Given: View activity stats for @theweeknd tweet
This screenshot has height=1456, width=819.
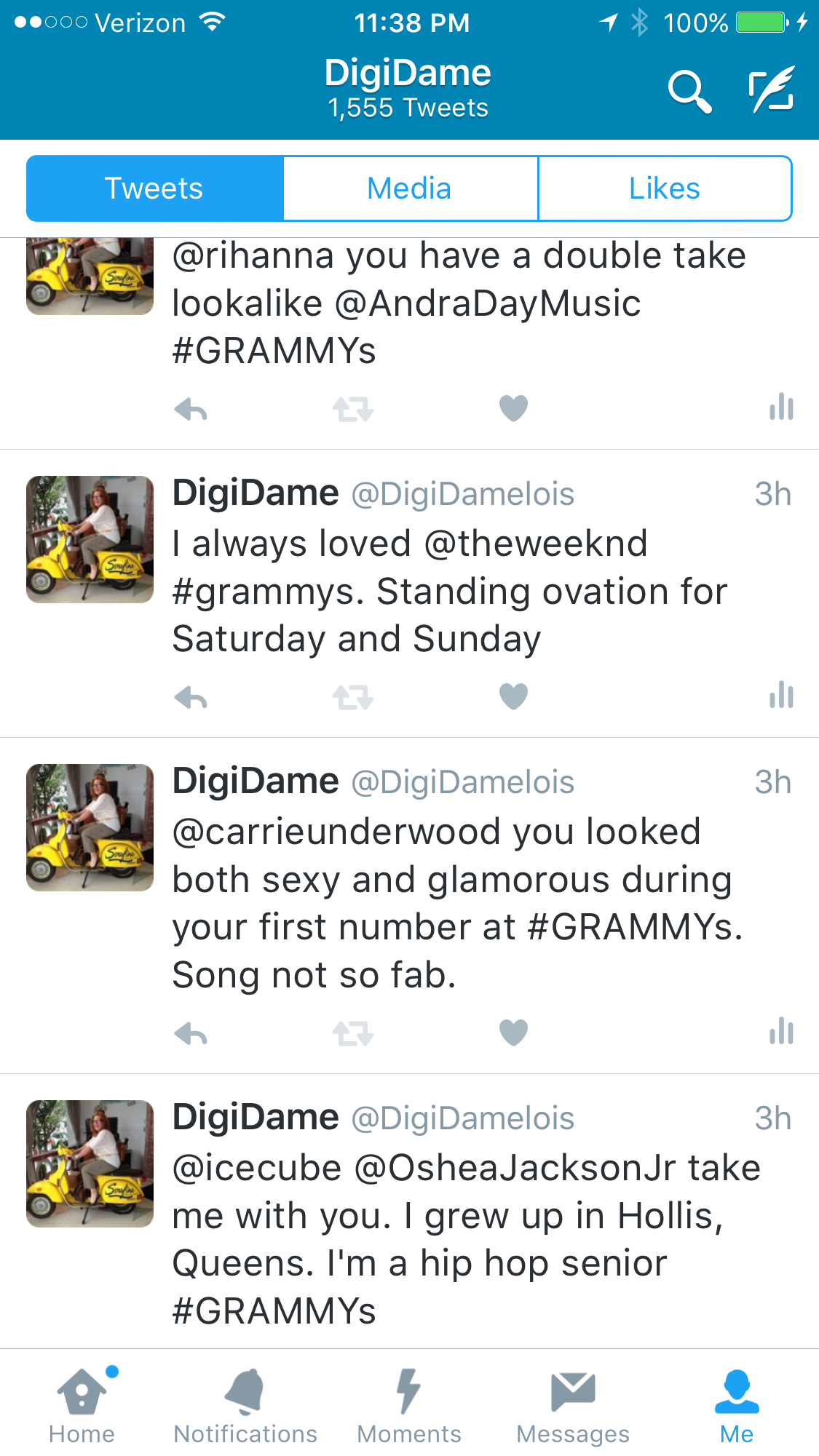Looking at the screenshot, I should click(781, 696).
